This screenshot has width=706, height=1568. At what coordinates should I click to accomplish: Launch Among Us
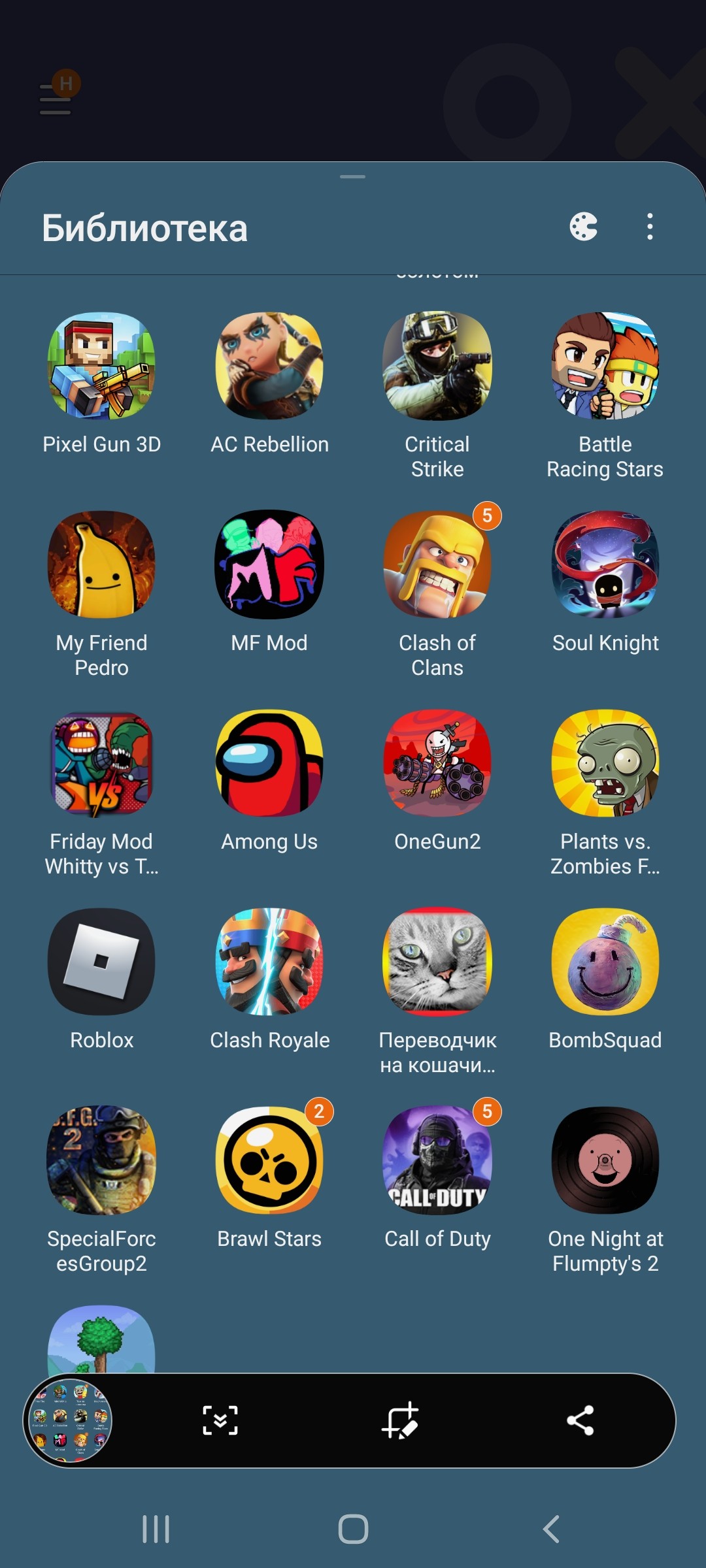click(269, 763)
